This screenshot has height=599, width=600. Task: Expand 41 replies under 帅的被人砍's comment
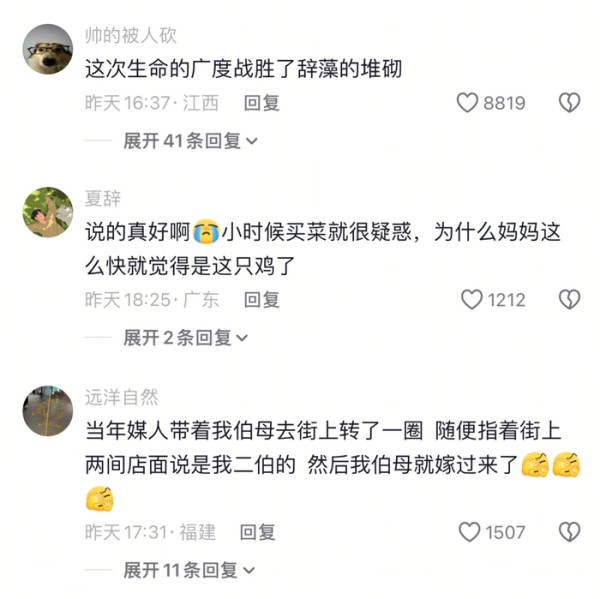190,141
